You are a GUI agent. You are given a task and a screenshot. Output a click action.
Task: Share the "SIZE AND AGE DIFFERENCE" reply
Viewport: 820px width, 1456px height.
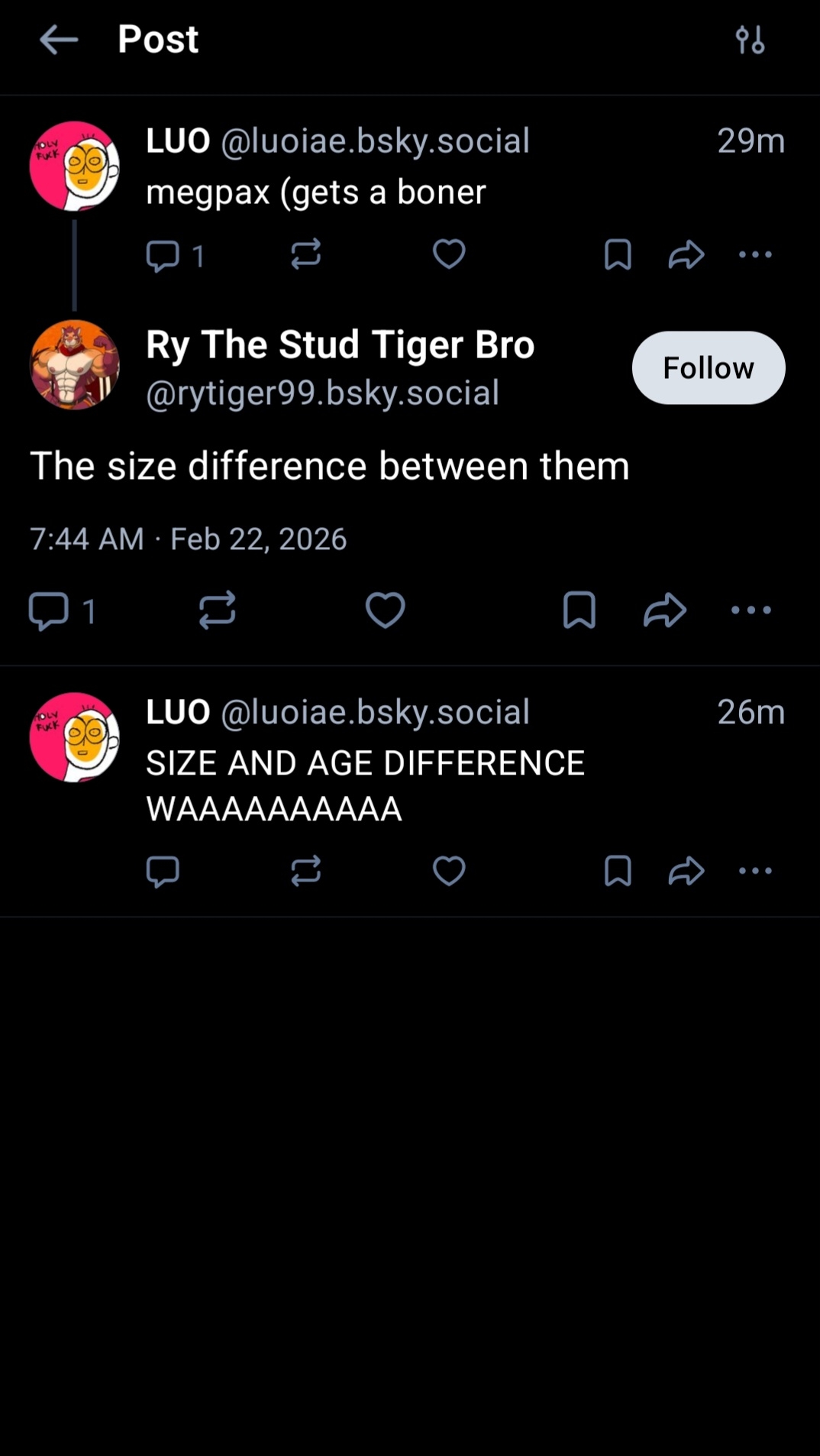tap(686, 871)
